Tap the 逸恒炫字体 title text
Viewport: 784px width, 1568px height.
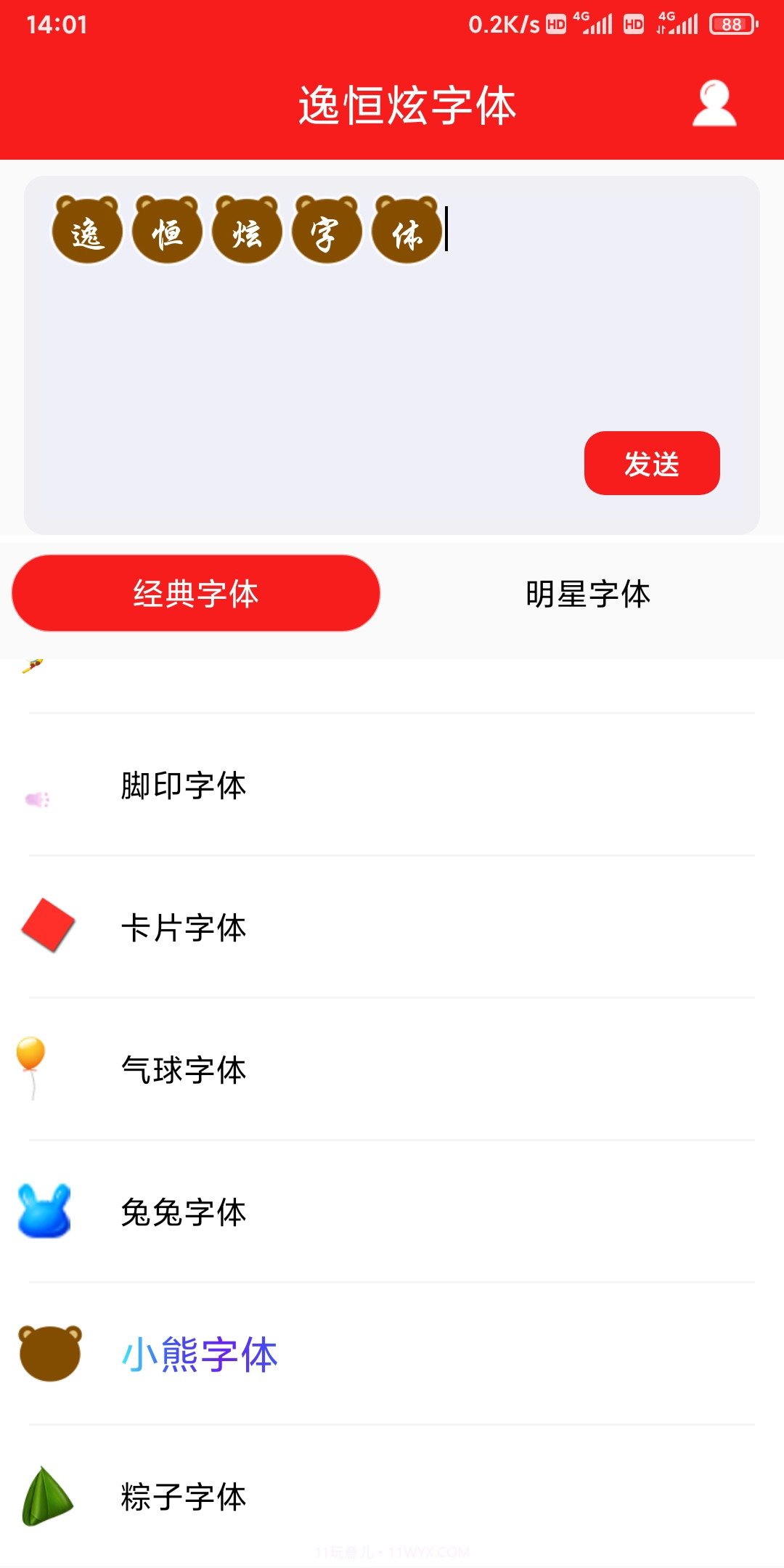(407, 104)
